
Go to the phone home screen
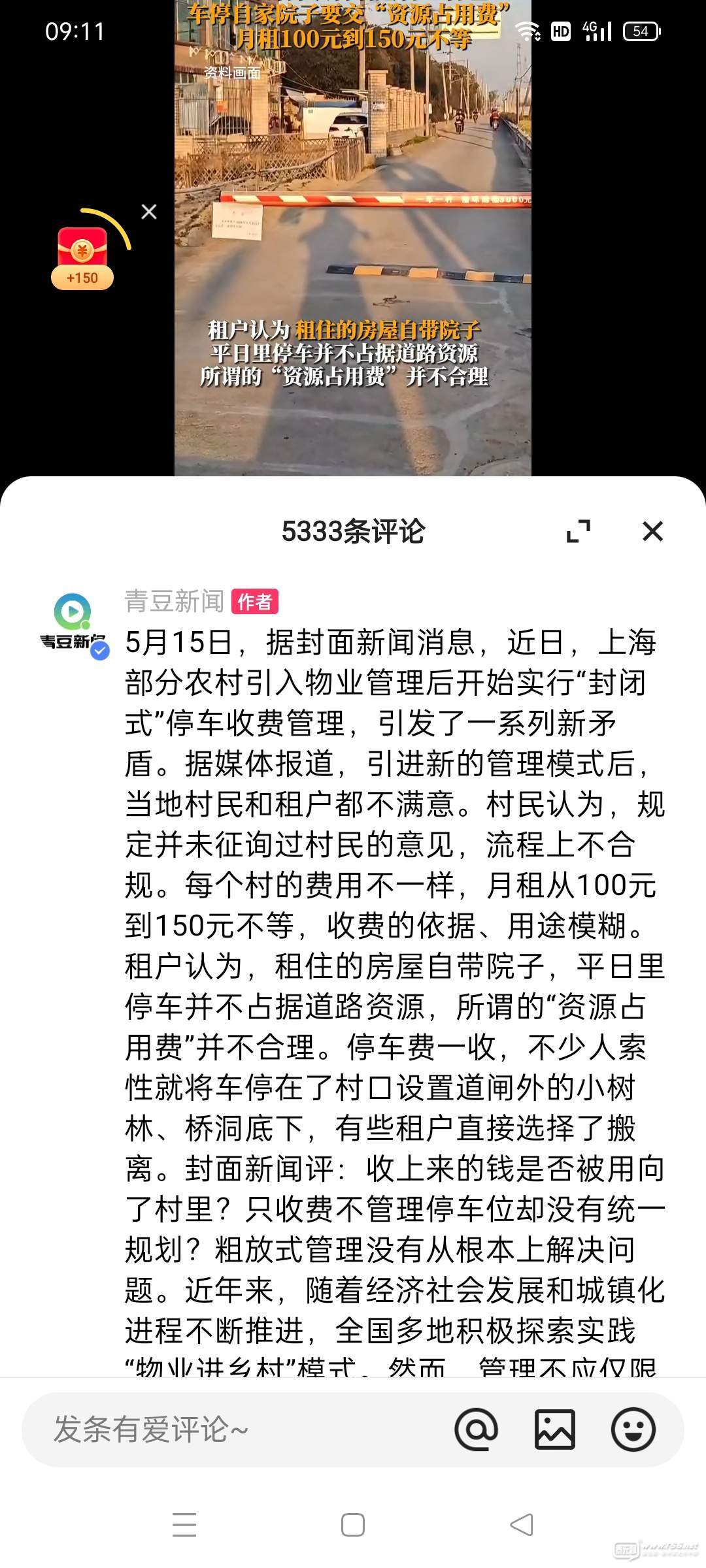tap(353, 1525)
